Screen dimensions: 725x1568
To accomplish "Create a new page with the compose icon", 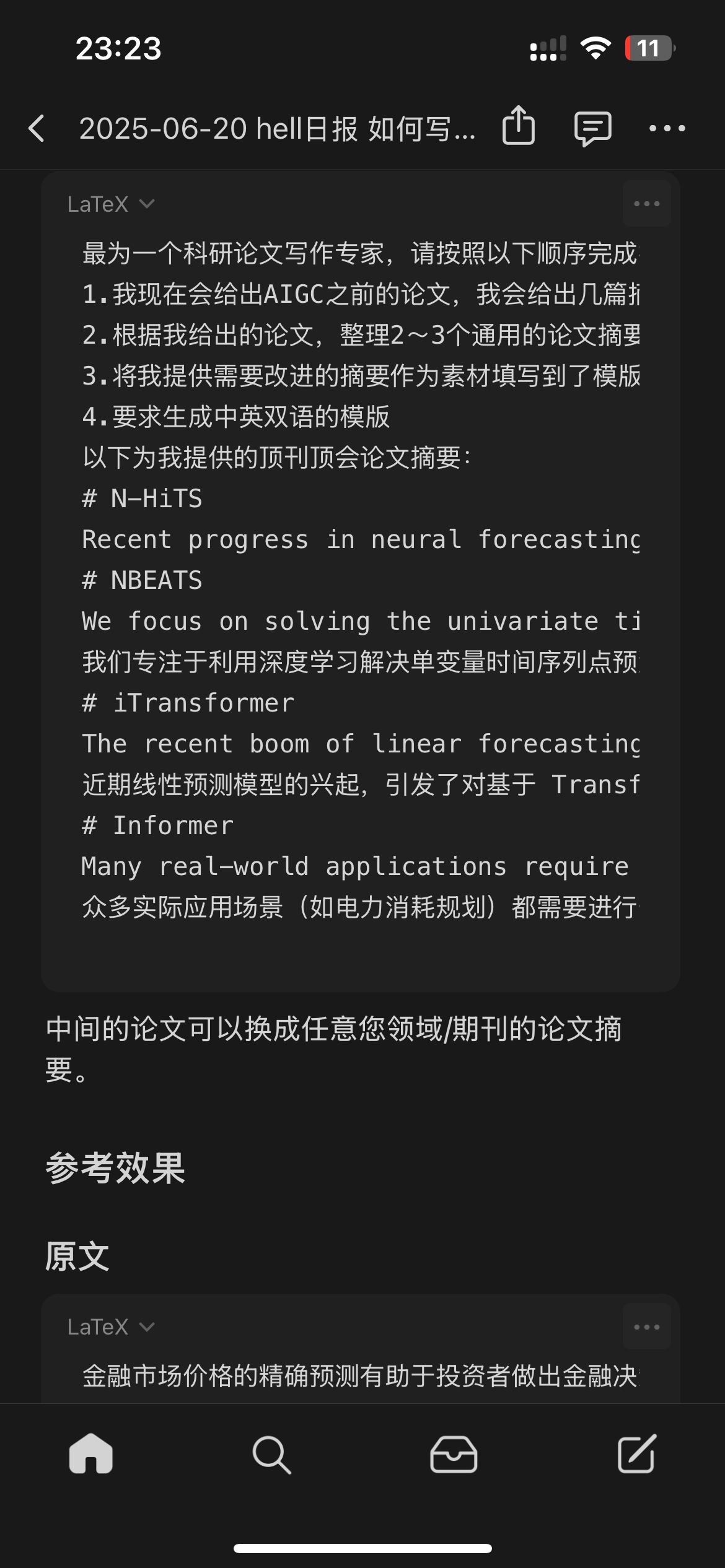I will pyautogui.click(x=637, y=1453).
